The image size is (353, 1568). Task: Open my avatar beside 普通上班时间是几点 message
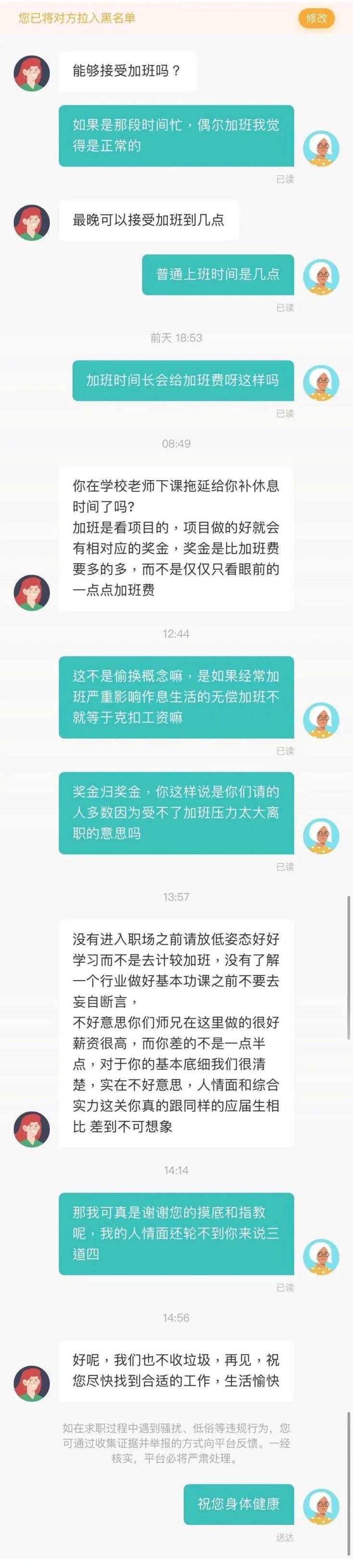pyautogui.click(x=321, y=277)
